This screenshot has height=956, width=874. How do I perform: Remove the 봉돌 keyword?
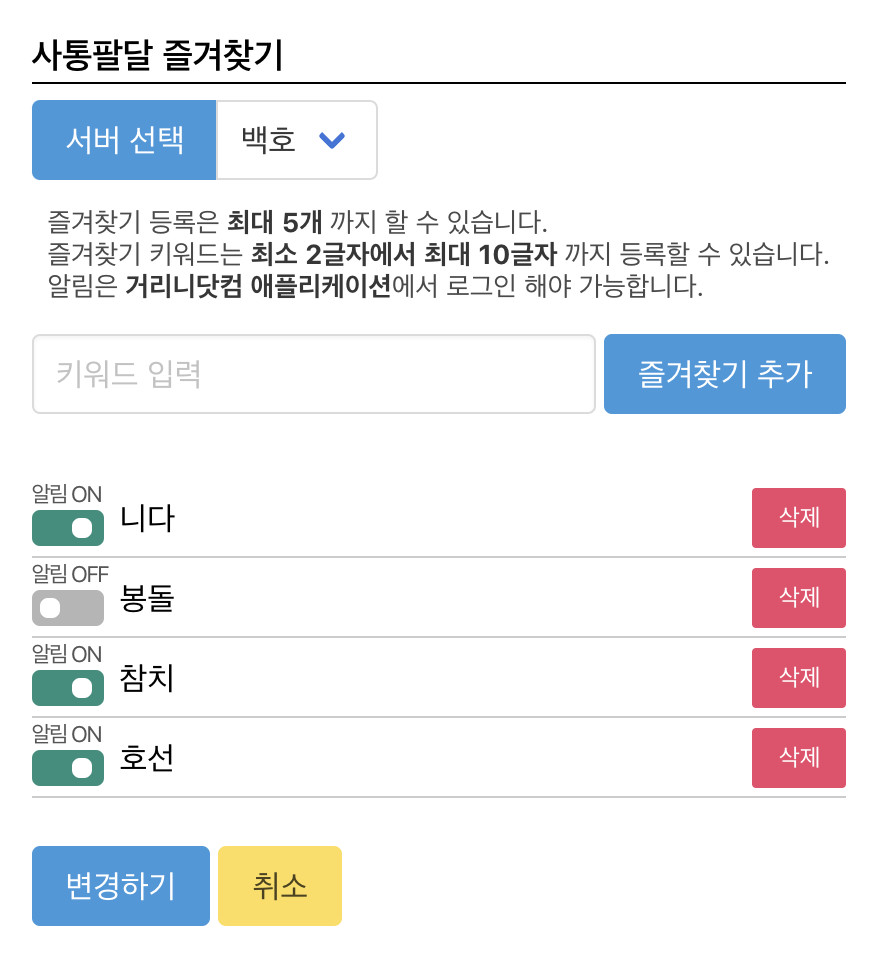tap(798, 598)
